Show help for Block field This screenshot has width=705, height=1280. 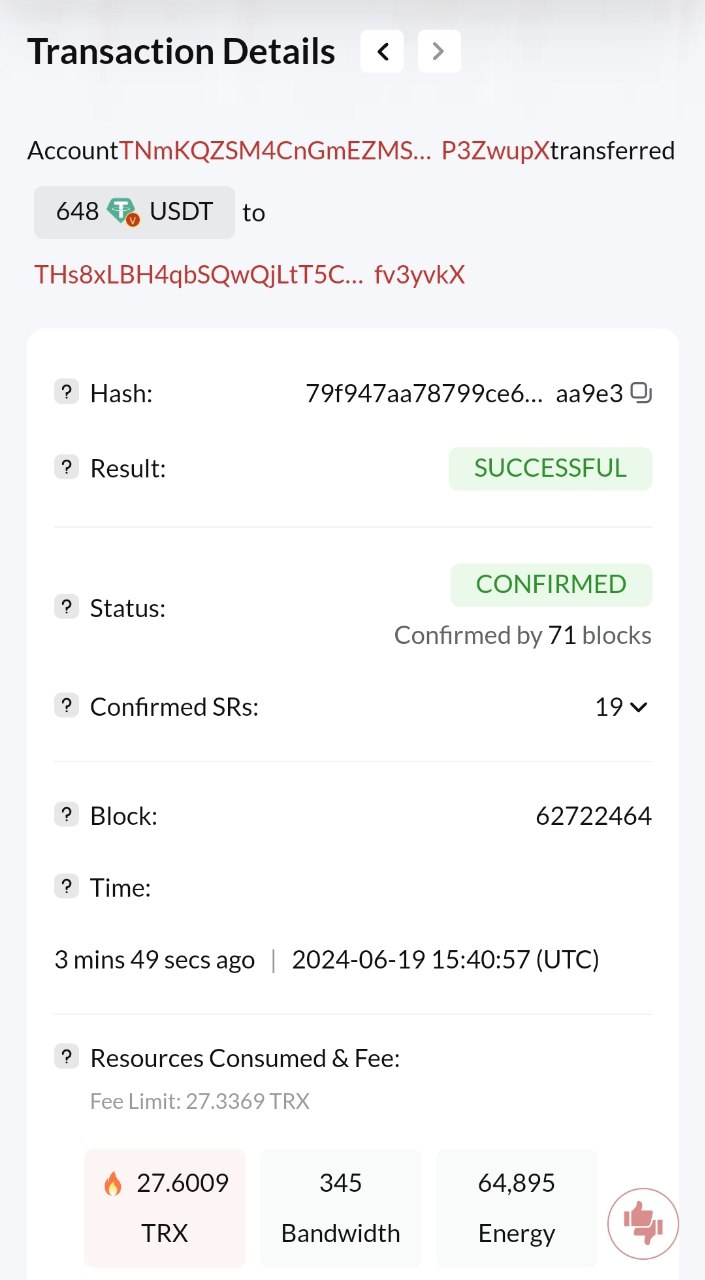coord(66,815)
